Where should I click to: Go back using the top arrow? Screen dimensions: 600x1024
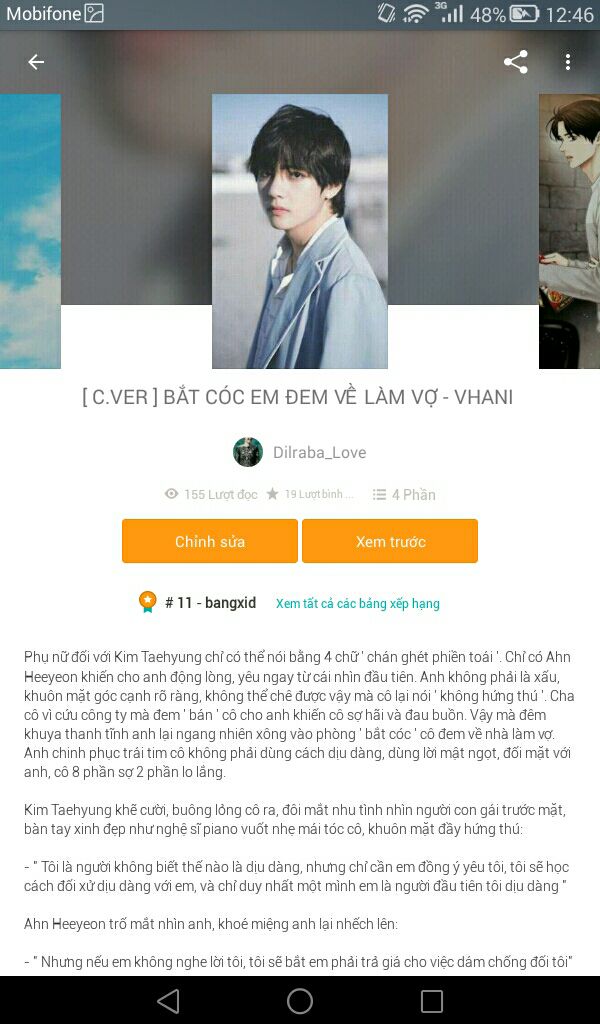(x=36, y=62)
